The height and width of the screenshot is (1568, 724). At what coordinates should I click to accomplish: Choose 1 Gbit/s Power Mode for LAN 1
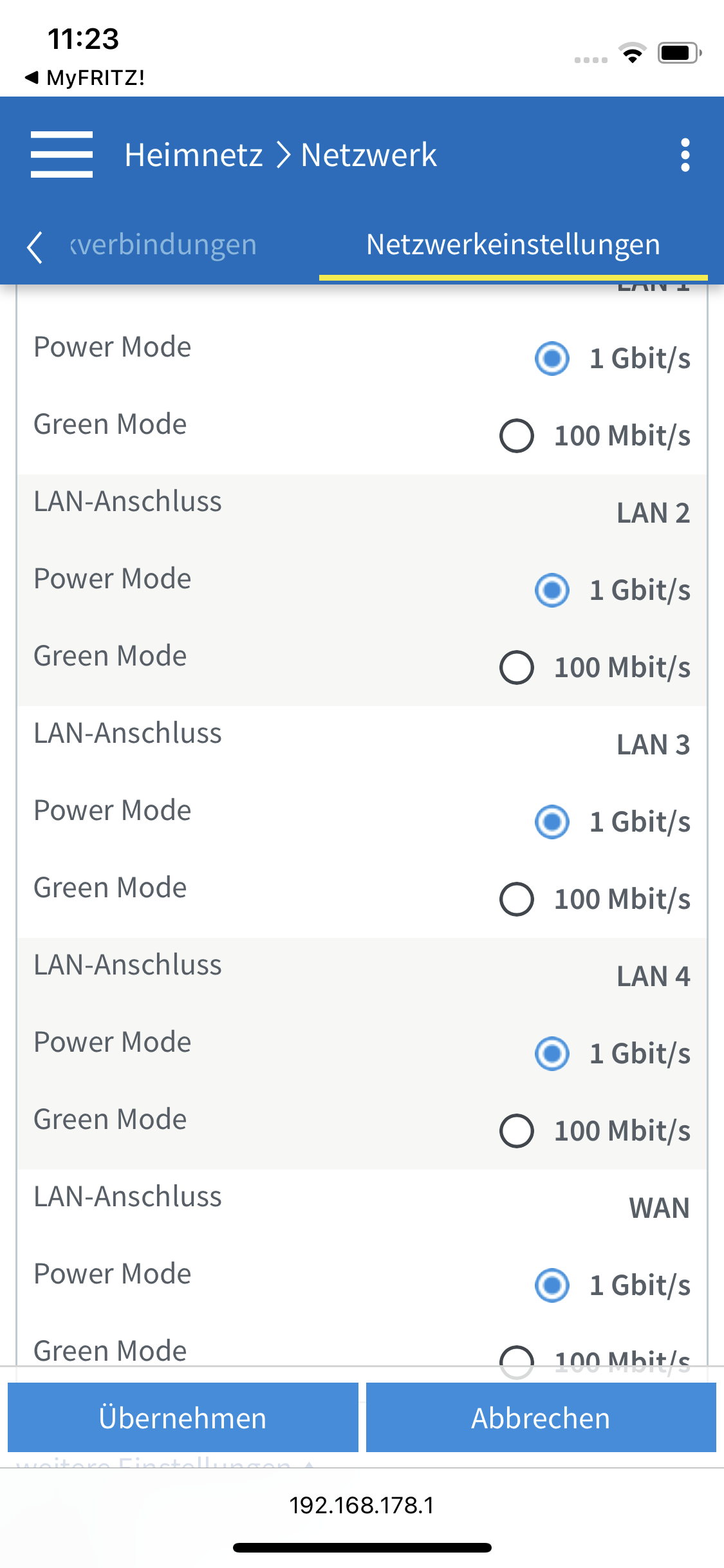pyautogui.click(x=552, y=359)
